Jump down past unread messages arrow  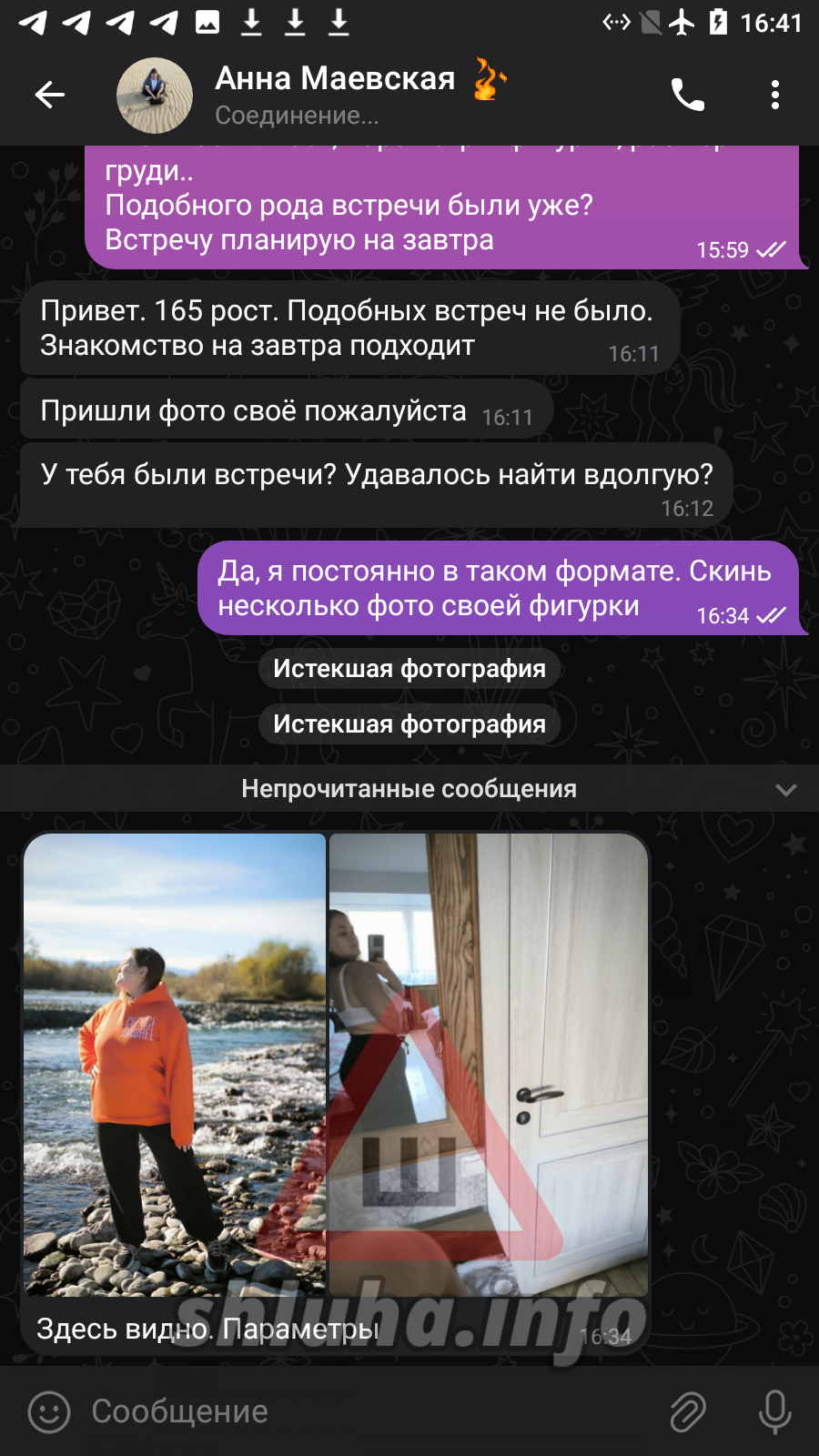785,789
